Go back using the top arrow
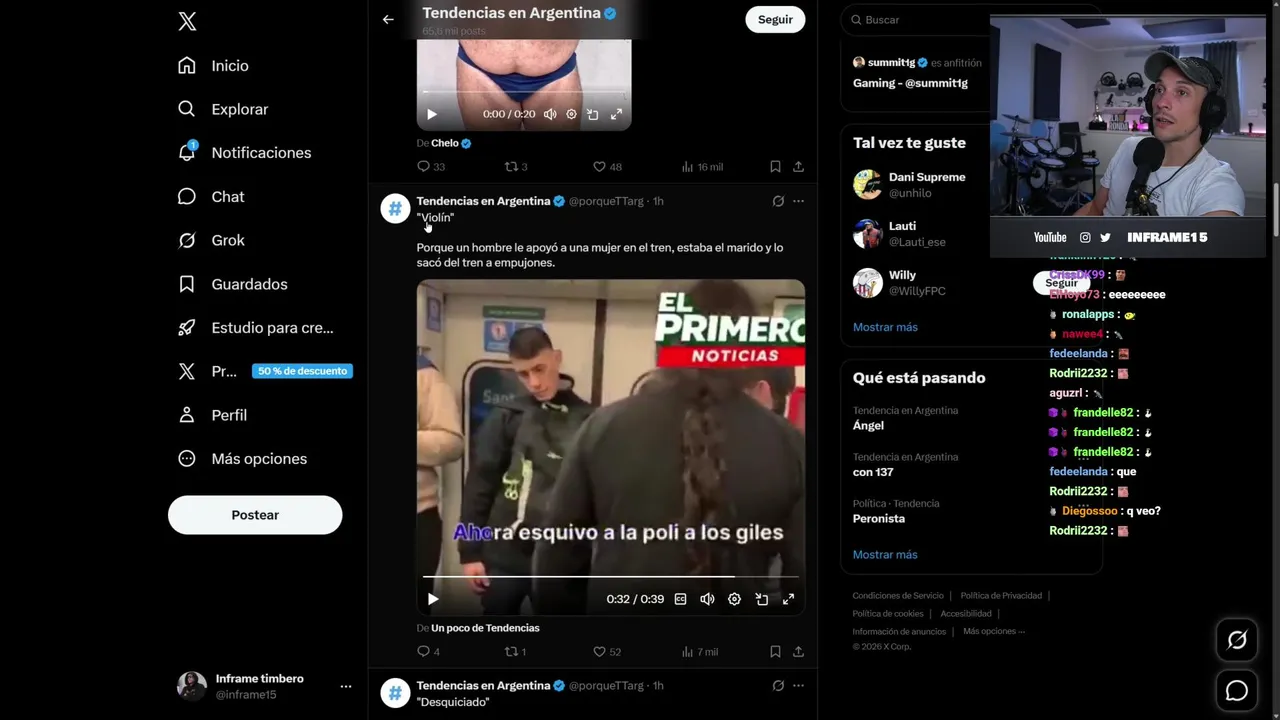The image size is (1280, 720). (388, 19)
